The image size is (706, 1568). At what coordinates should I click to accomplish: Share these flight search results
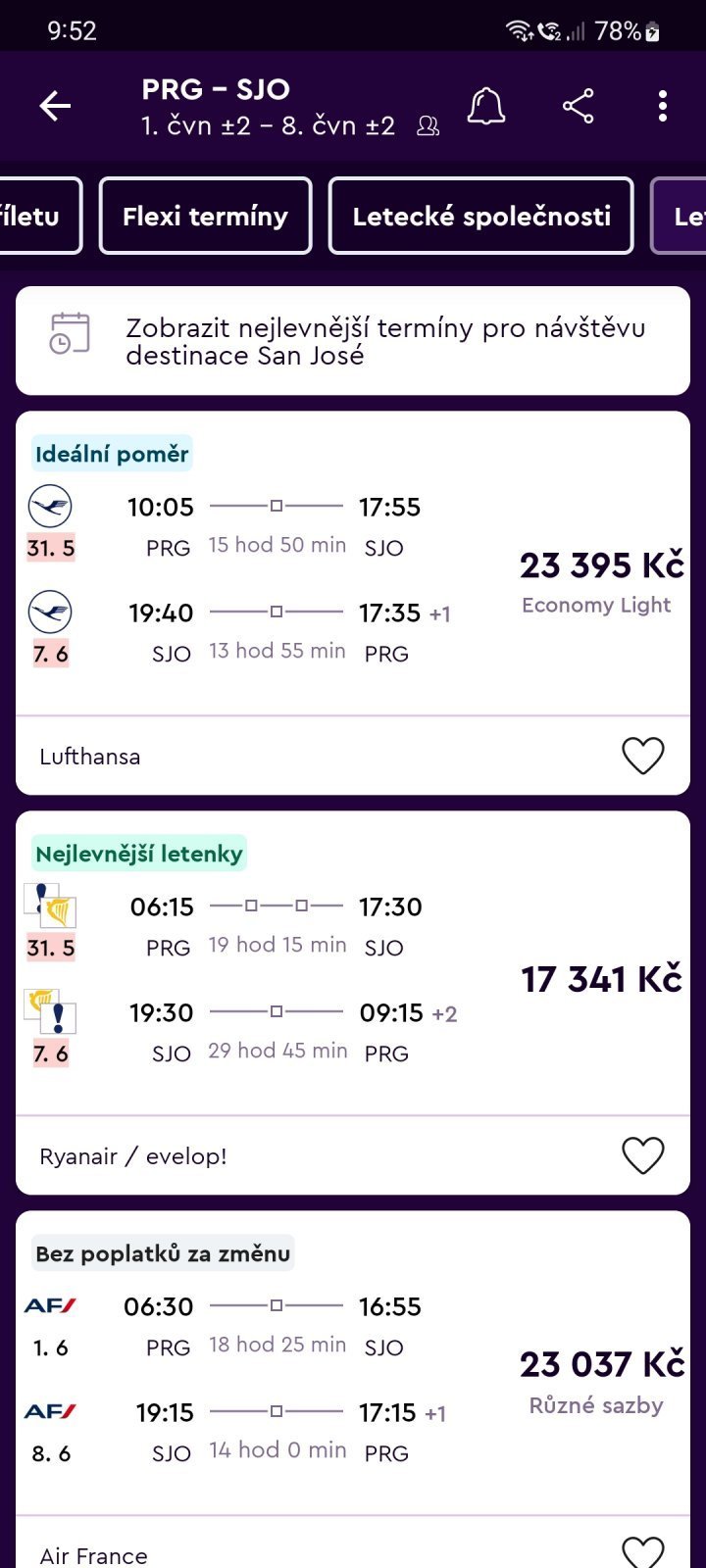pos(579,106)
